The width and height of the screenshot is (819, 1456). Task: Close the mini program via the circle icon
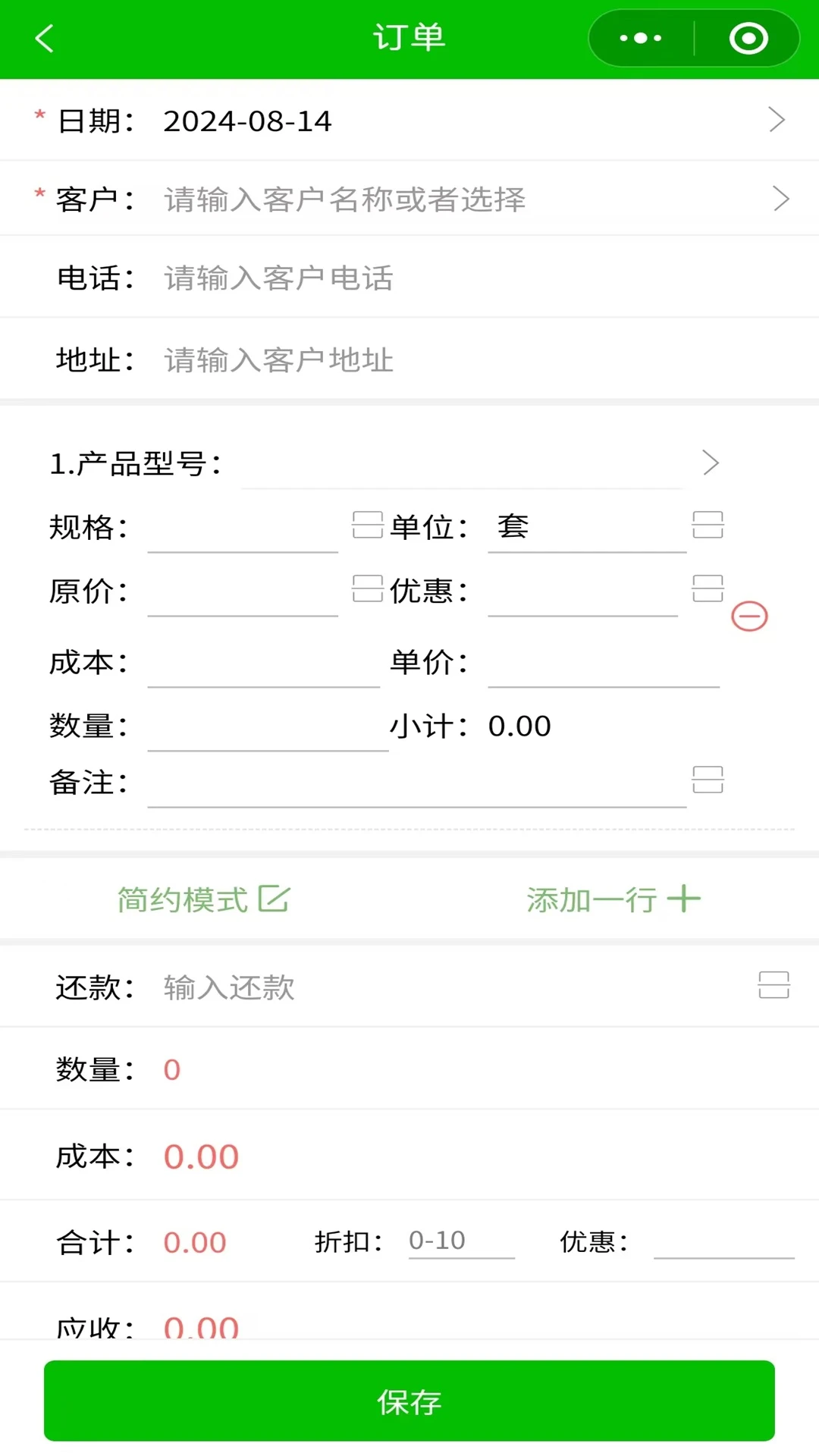click(x=748, y=38)
